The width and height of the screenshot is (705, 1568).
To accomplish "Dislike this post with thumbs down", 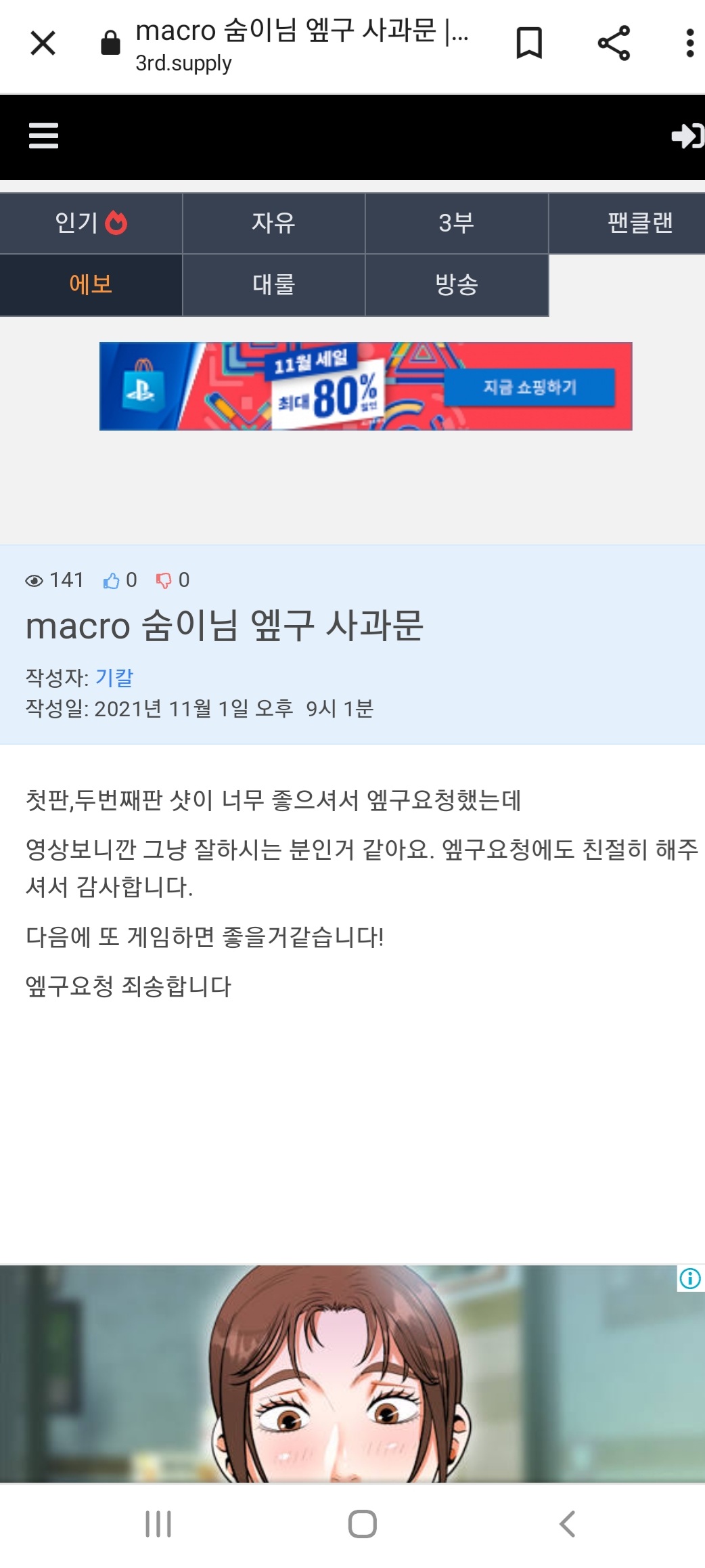I will [x=164, y=581].
